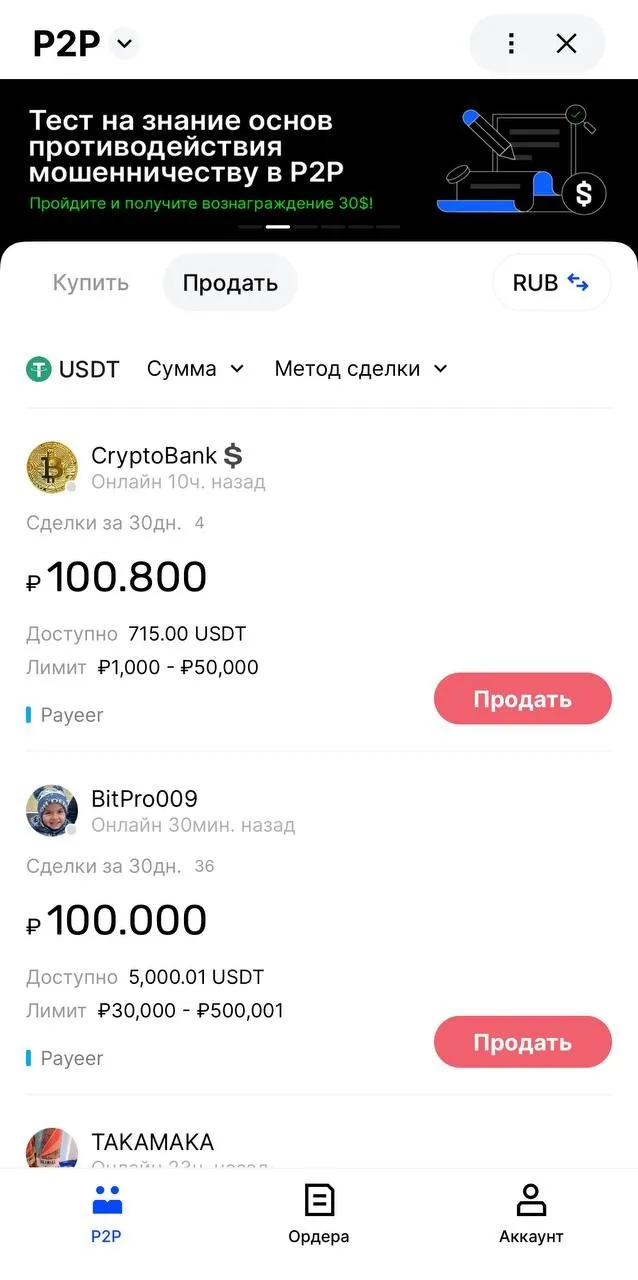This screenshot has height=1280, width=638.
Task: Close the P2P mini app
Action: point(566,43)
